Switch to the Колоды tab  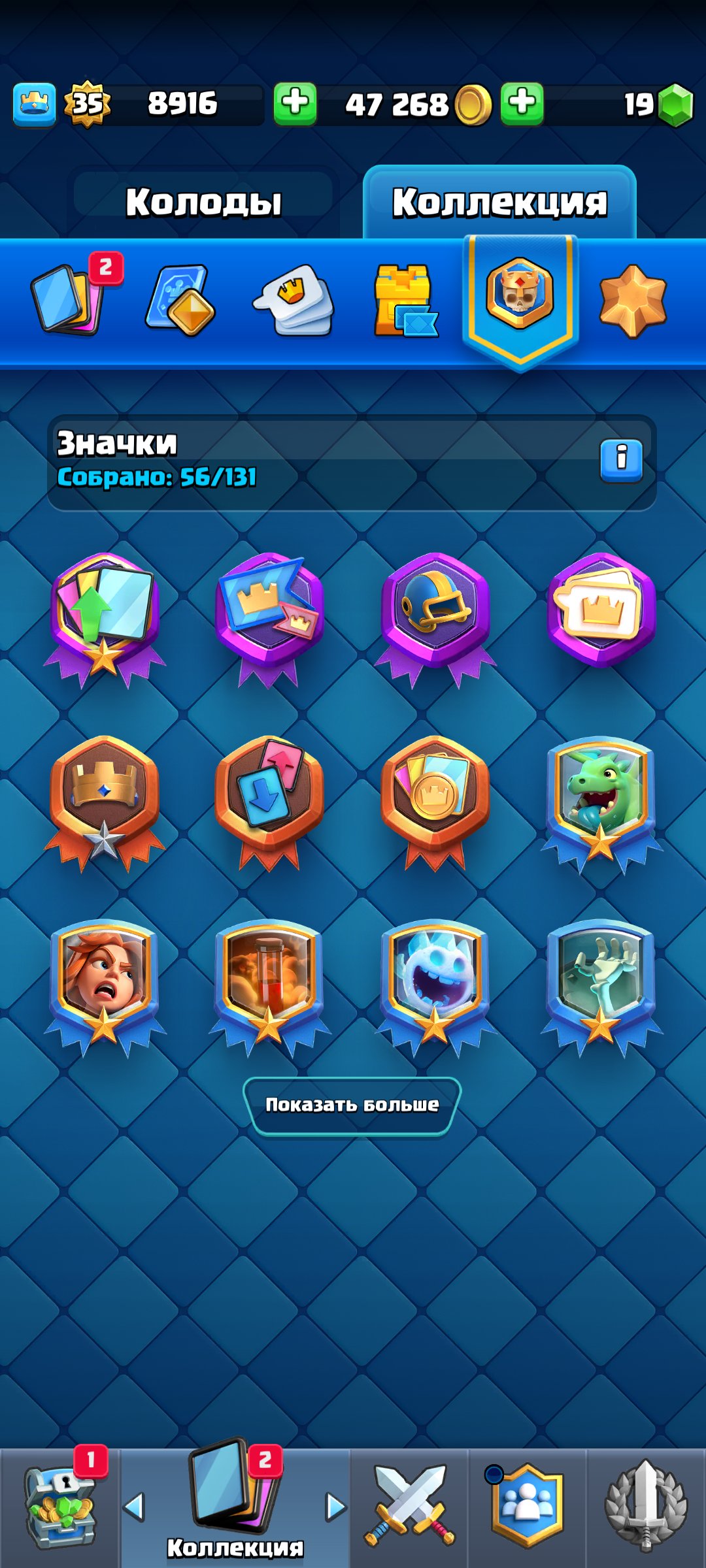203,202
